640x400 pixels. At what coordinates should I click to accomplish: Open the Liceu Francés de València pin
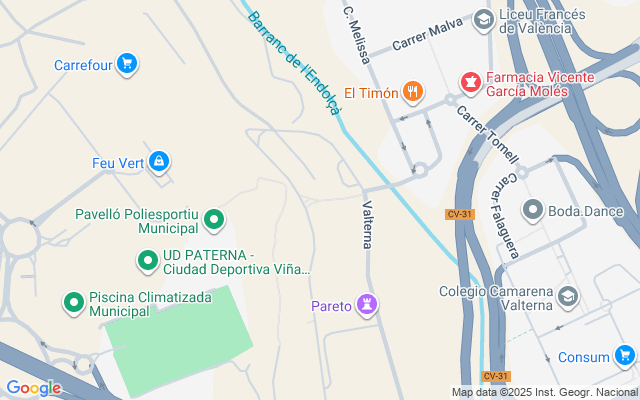[484, 19]
